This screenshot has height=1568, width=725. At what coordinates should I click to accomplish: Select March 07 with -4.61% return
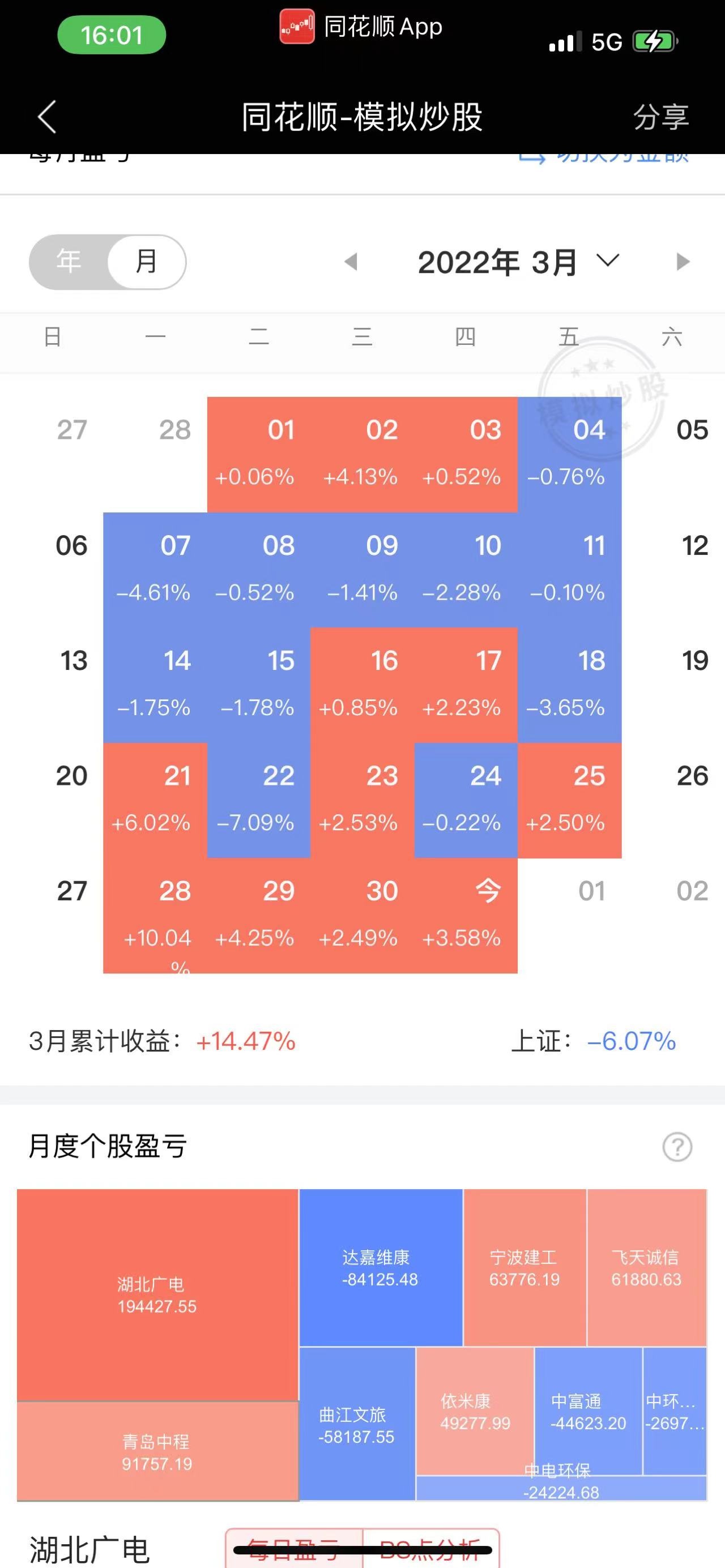coord(155,570)
